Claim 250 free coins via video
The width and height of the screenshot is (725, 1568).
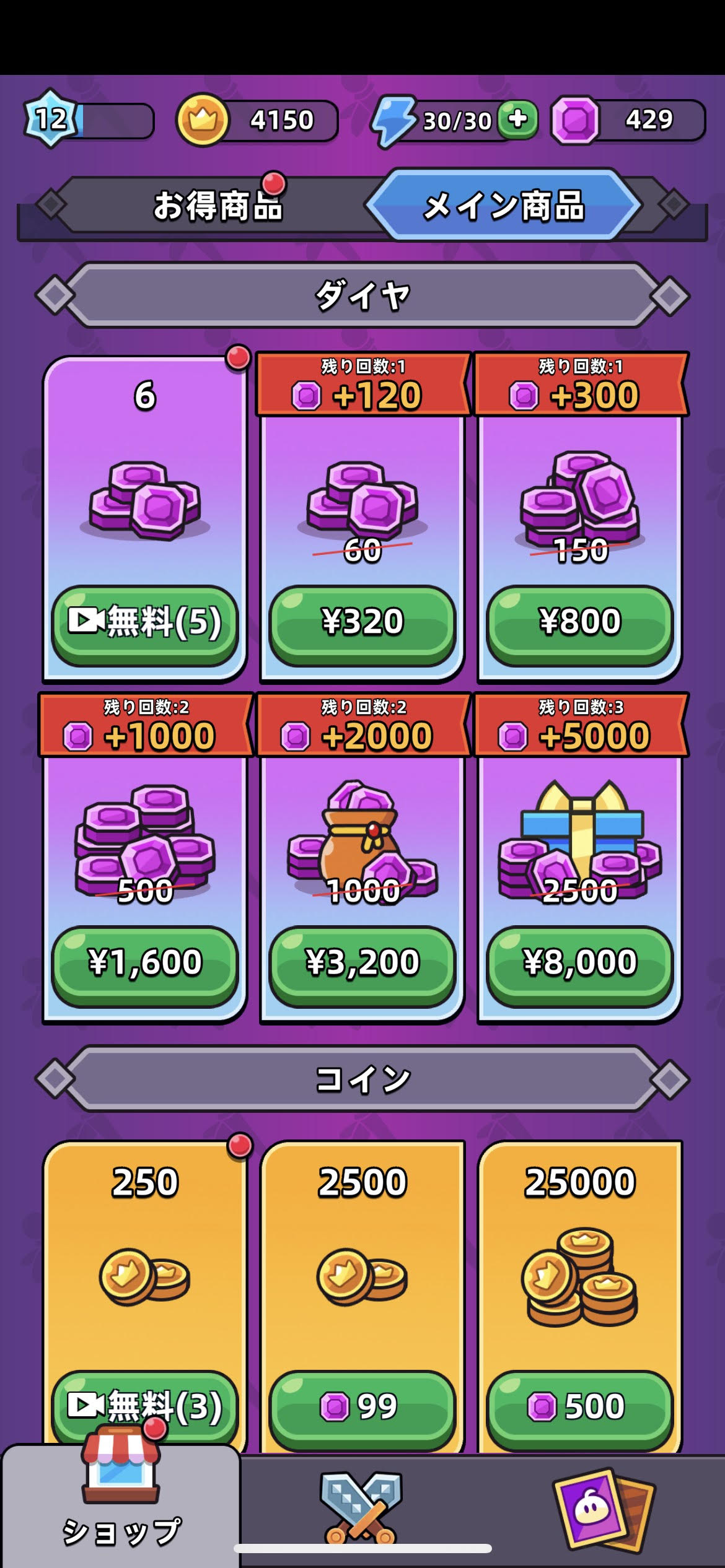[x=145, y=1405]
